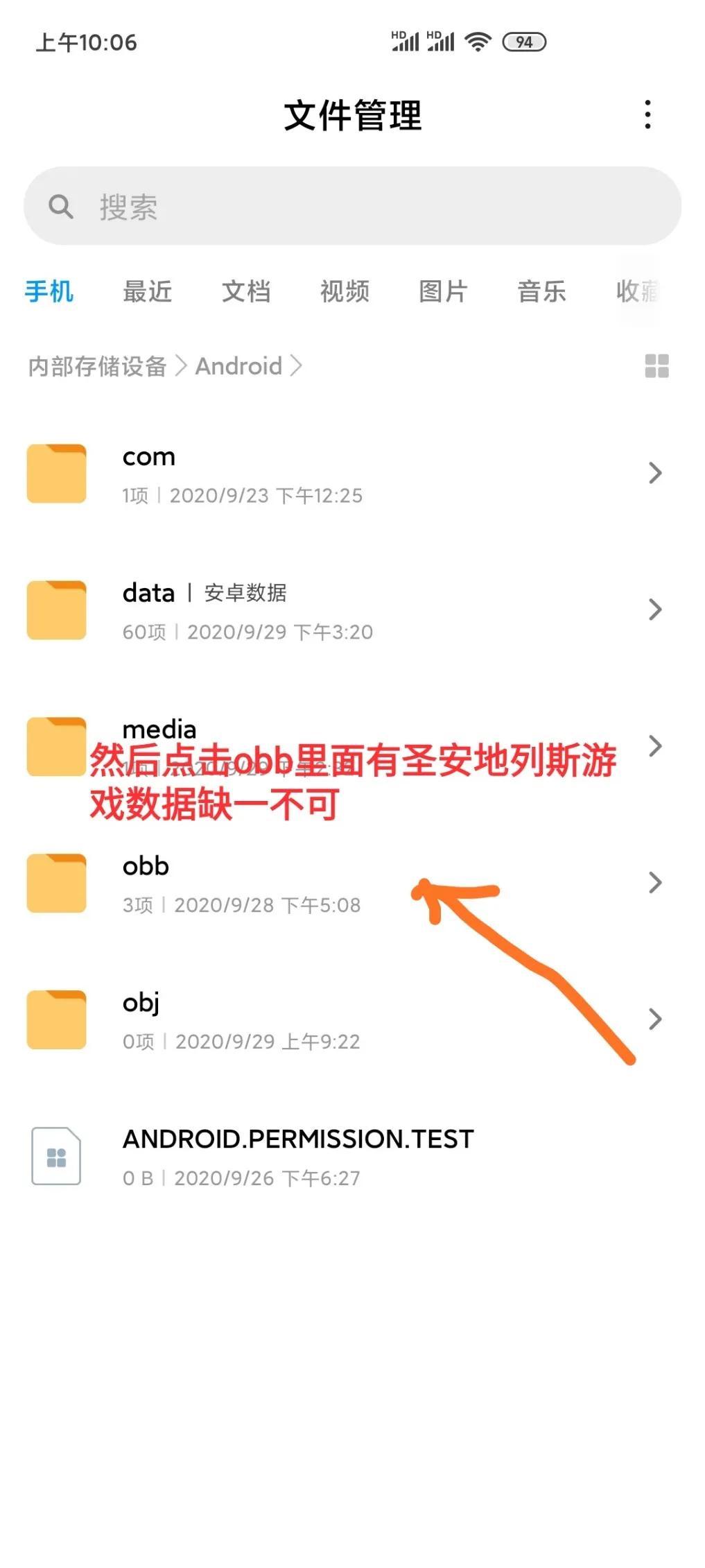
Task: Open the data 安卓数据 folder
Action: [x=352, y=610]
